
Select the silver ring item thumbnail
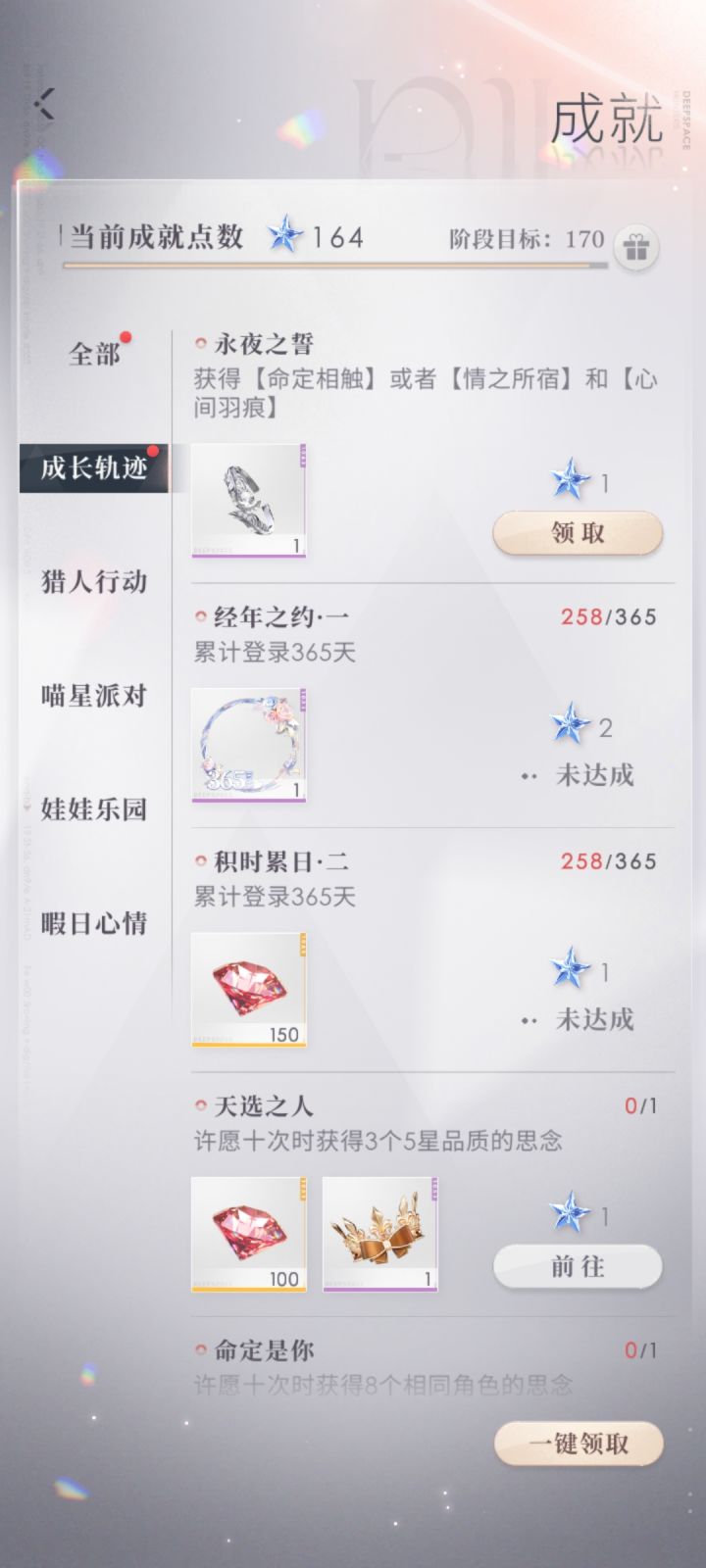pyautogui.click(x=247, y=498)
